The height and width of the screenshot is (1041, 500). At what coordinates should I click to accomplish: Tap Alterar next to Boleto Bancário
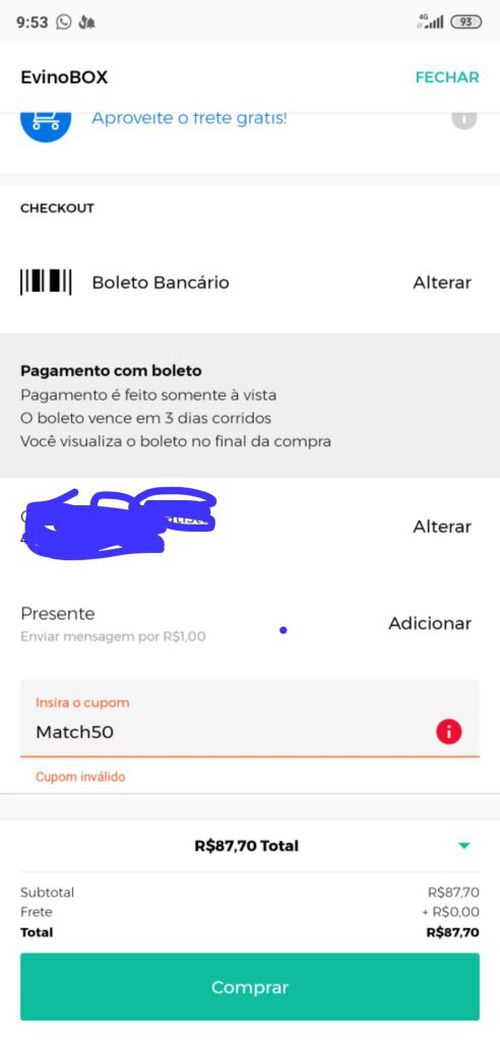(442, 282)
